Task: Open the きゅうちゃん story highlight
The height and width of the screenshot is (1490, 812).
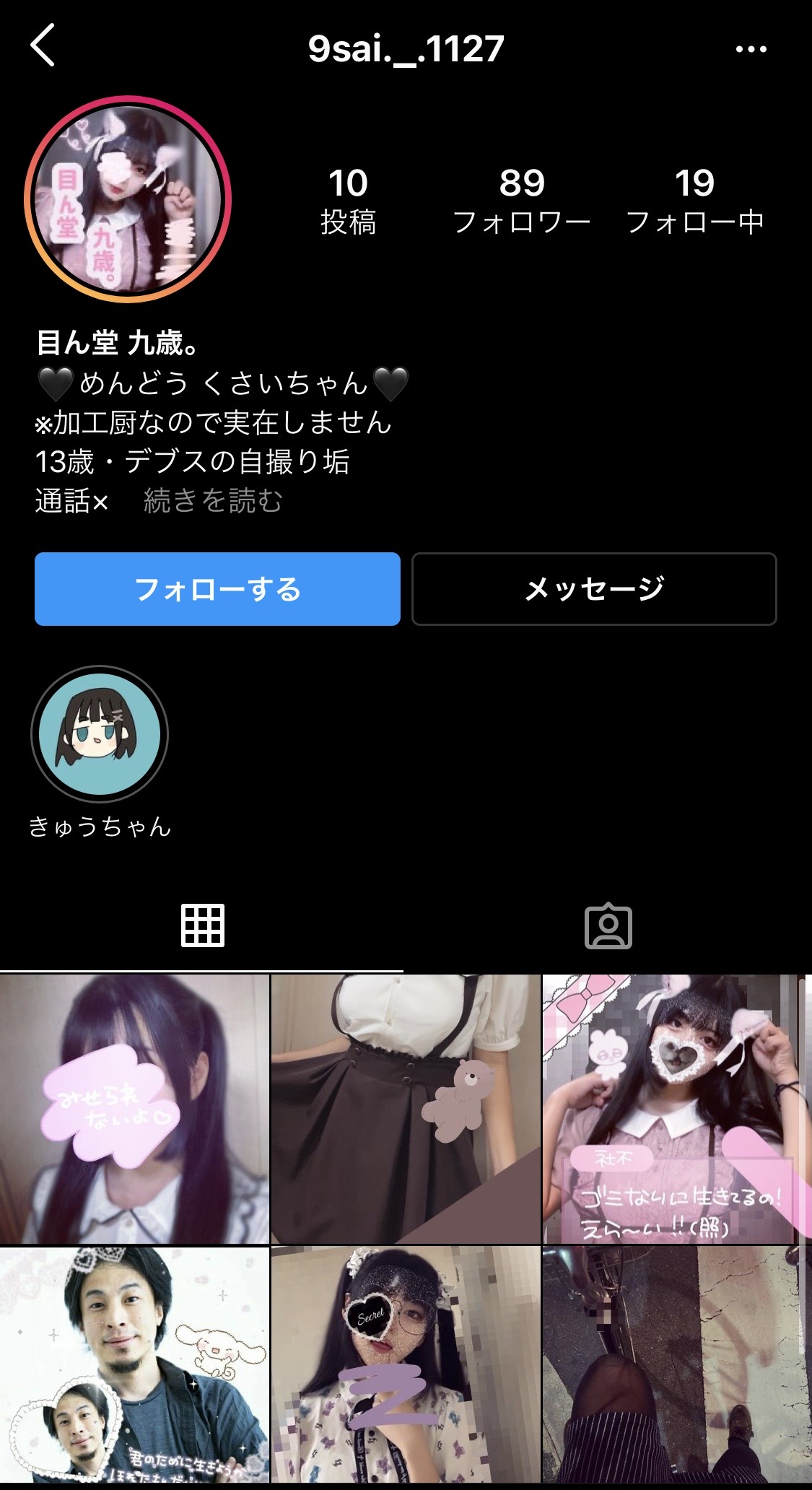Action: (100, 734)
